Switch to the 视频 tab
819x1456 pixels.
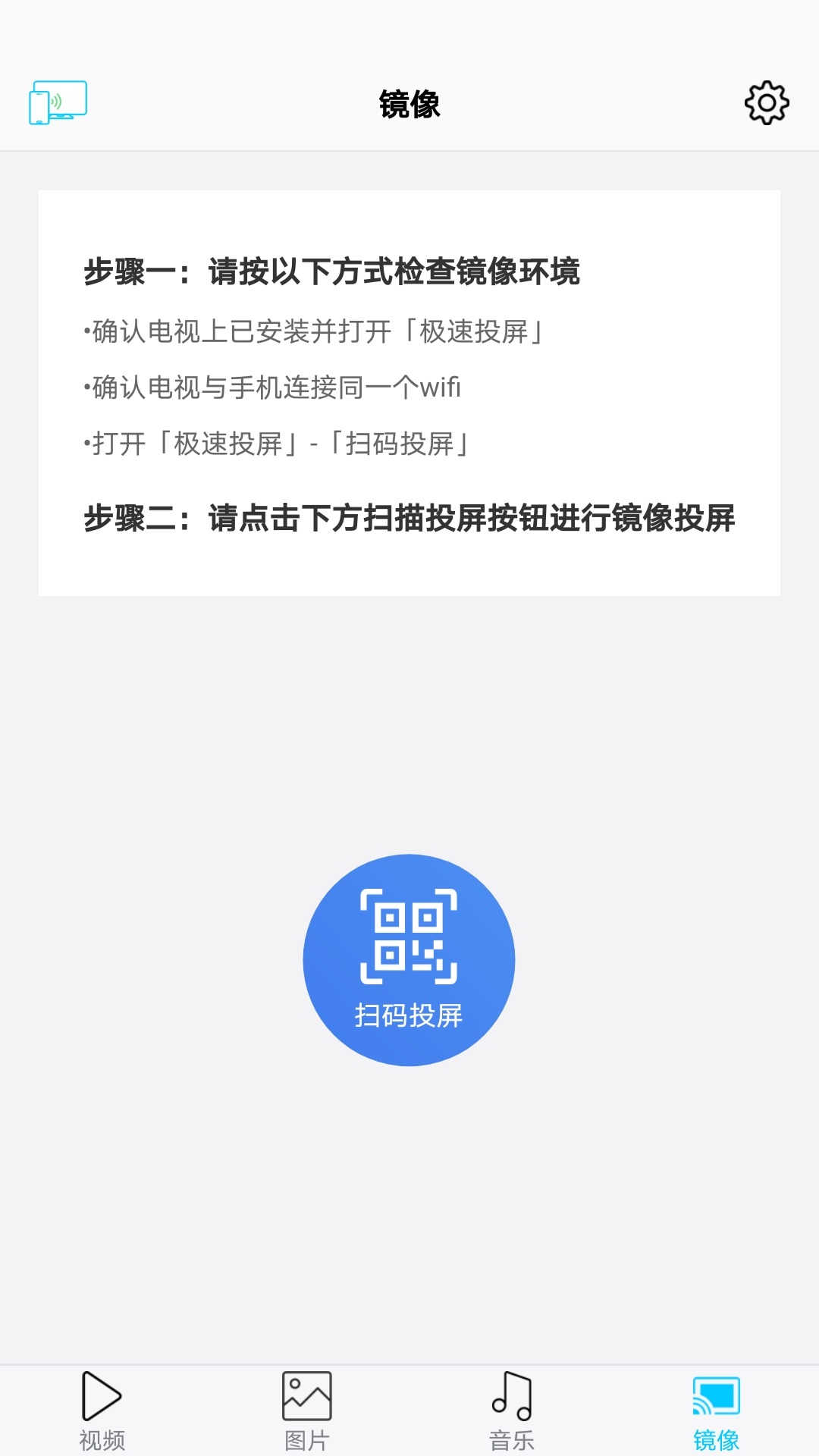tap(102, 1410)
